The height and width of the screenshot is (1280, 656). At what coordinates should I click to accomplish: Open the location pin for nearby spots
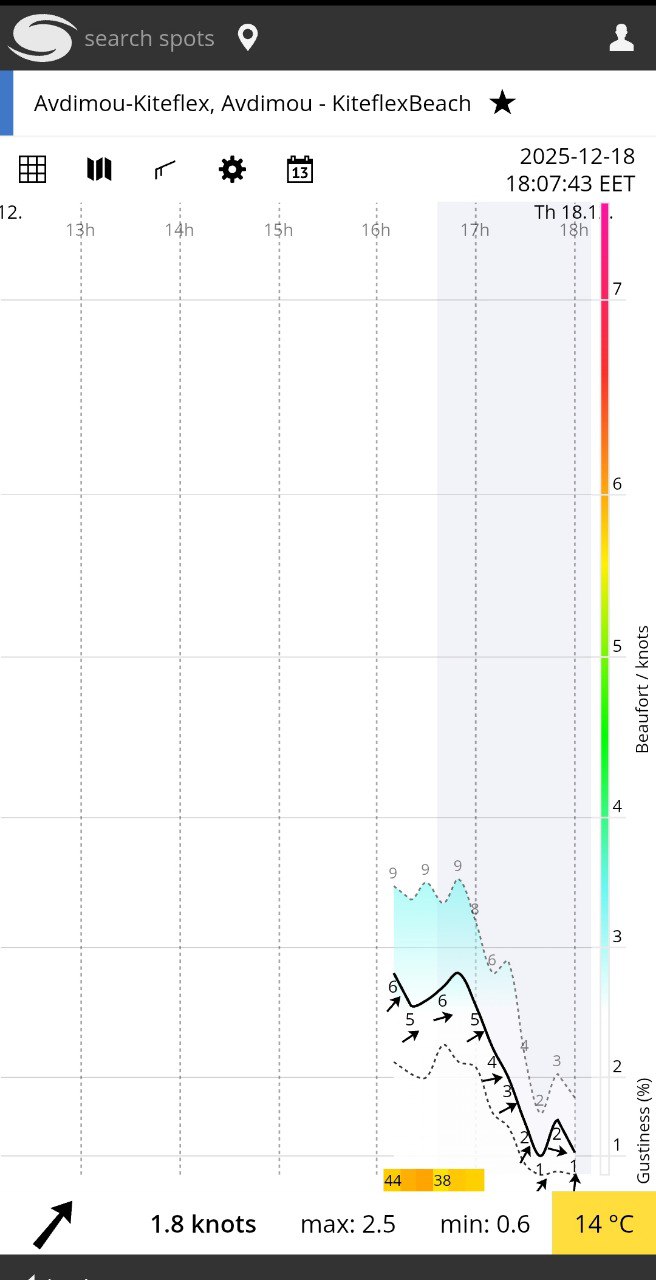coord(247,38)
